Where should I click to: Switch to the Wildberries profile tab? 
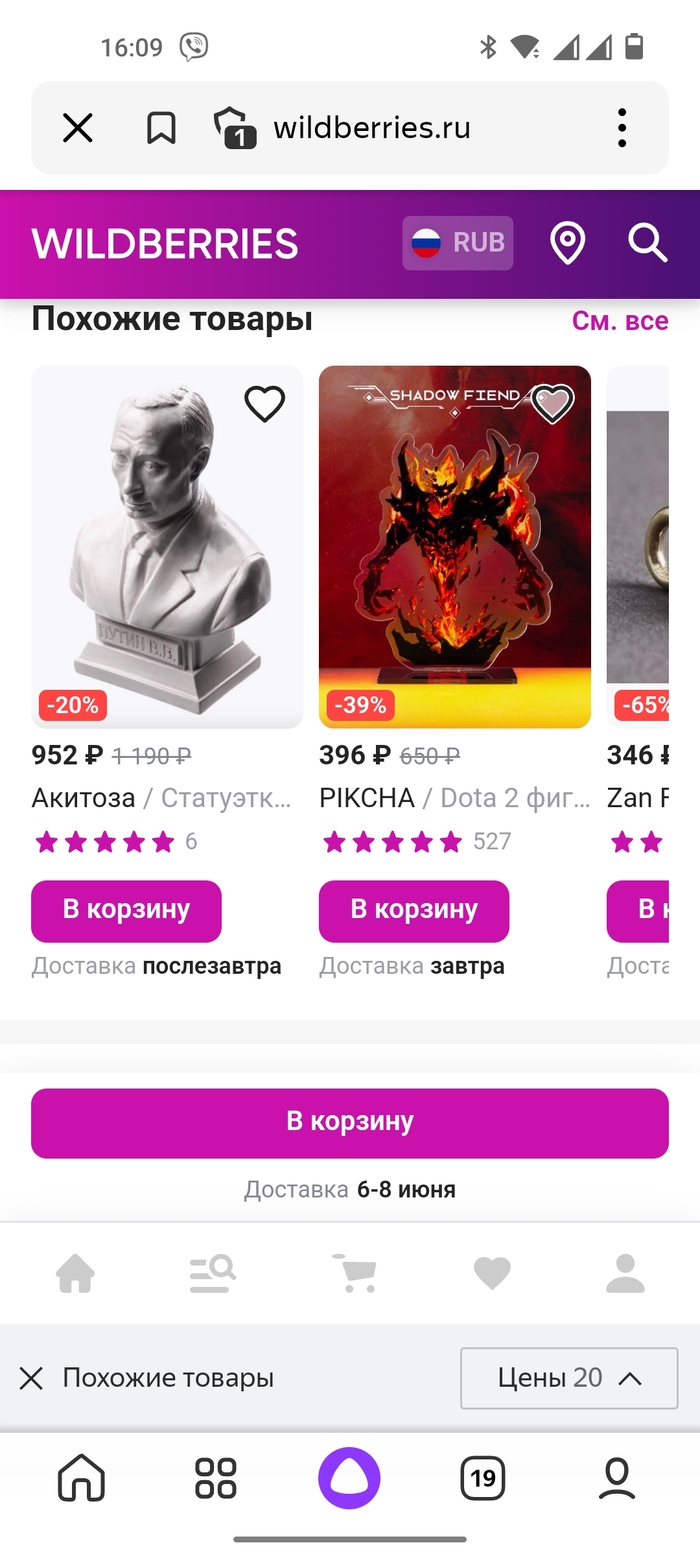coord(625,1274)
